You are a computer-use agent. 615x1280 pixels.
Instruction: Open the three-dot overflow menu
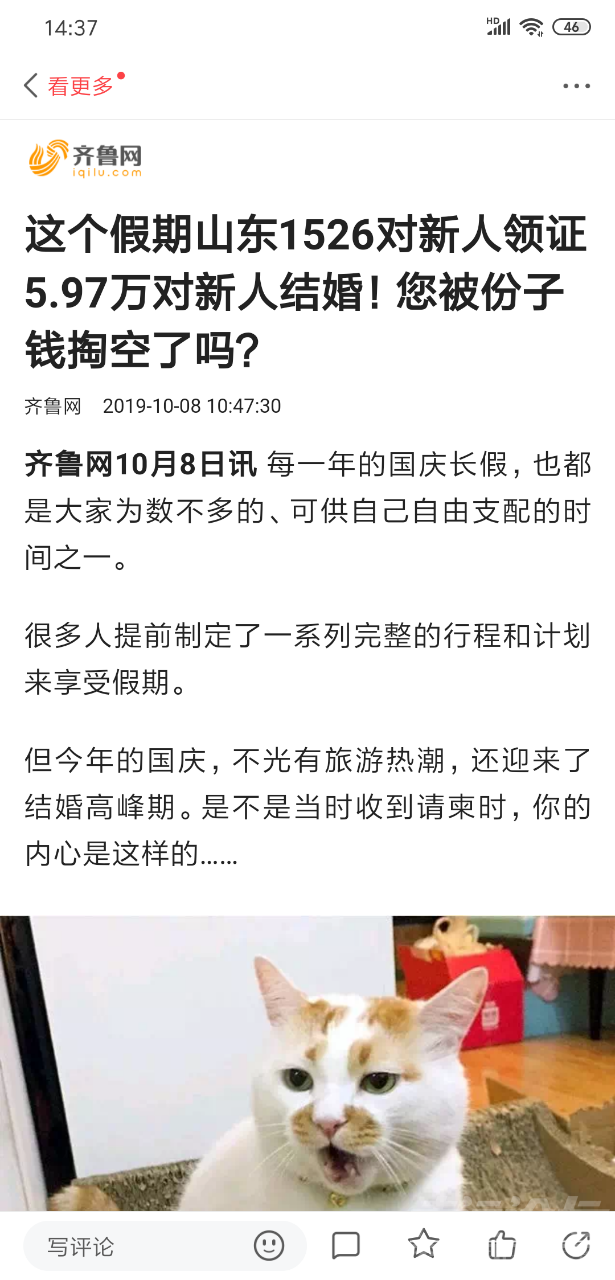pyautogui.click(x=576, y=87)
